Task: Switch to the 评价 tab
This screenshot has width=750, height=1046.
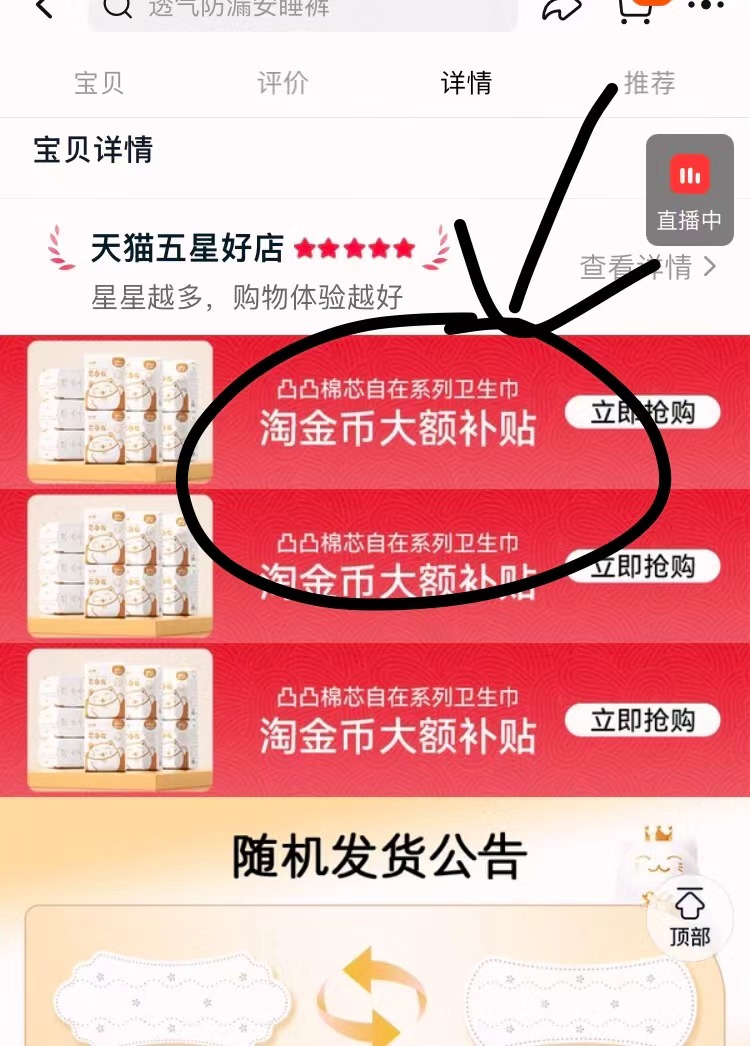Action: tap(283, 83)
